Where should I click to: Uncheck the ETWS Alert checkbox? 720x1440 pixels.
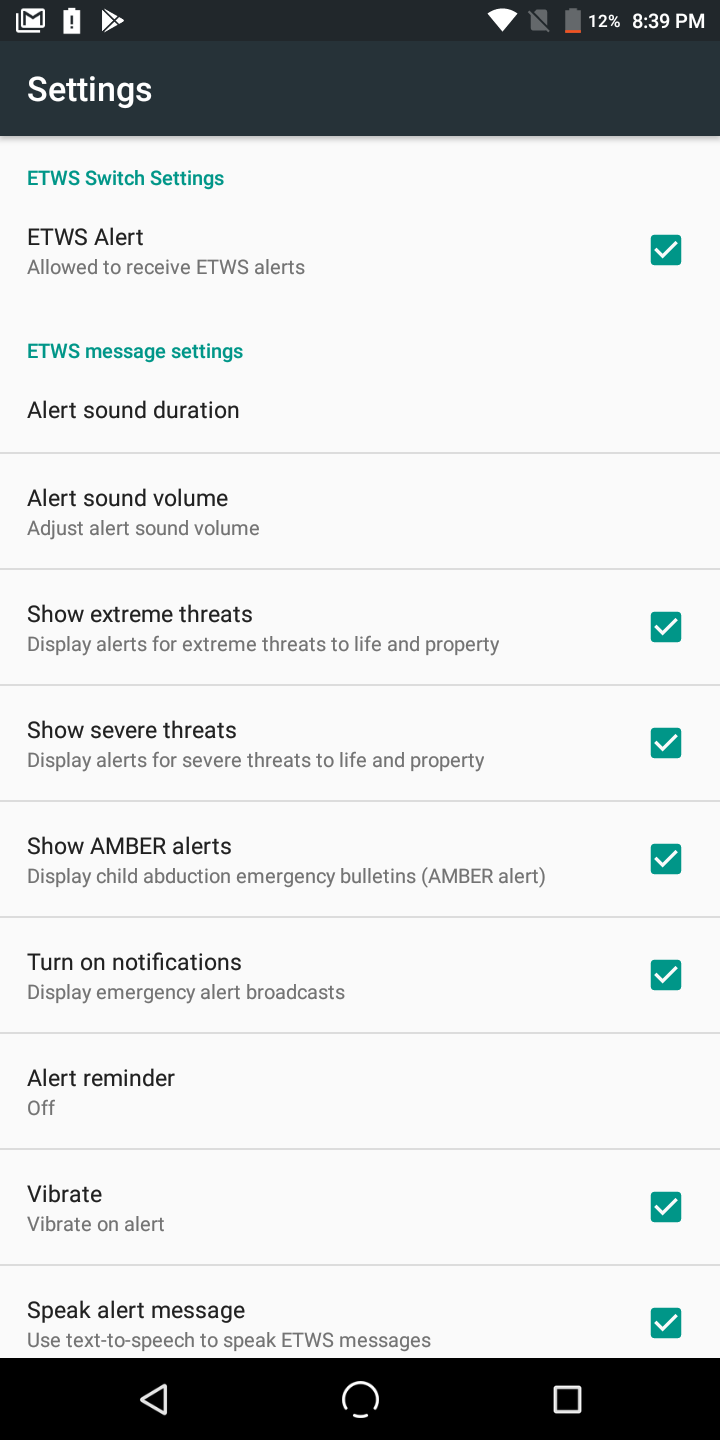pos(666,250)
